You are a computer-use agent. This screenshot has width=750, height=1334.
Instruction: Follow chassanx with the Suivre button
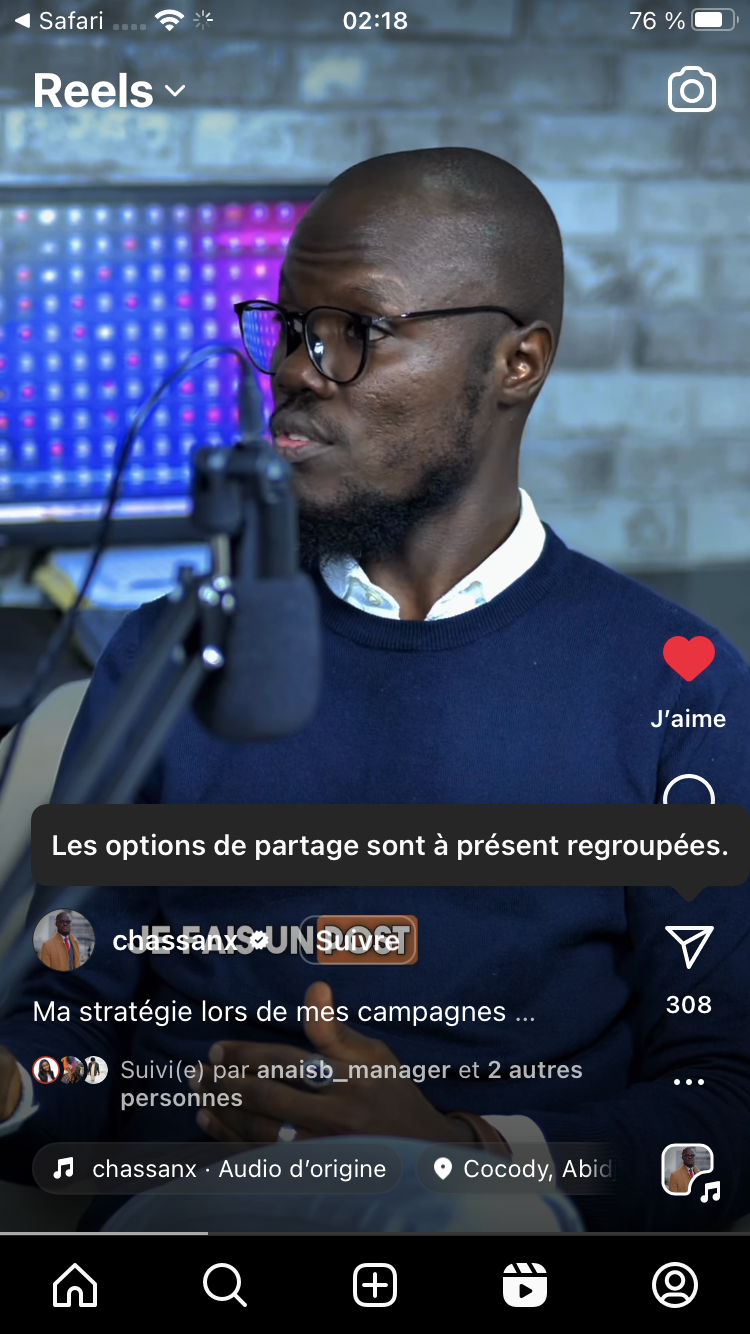[358, 940]
